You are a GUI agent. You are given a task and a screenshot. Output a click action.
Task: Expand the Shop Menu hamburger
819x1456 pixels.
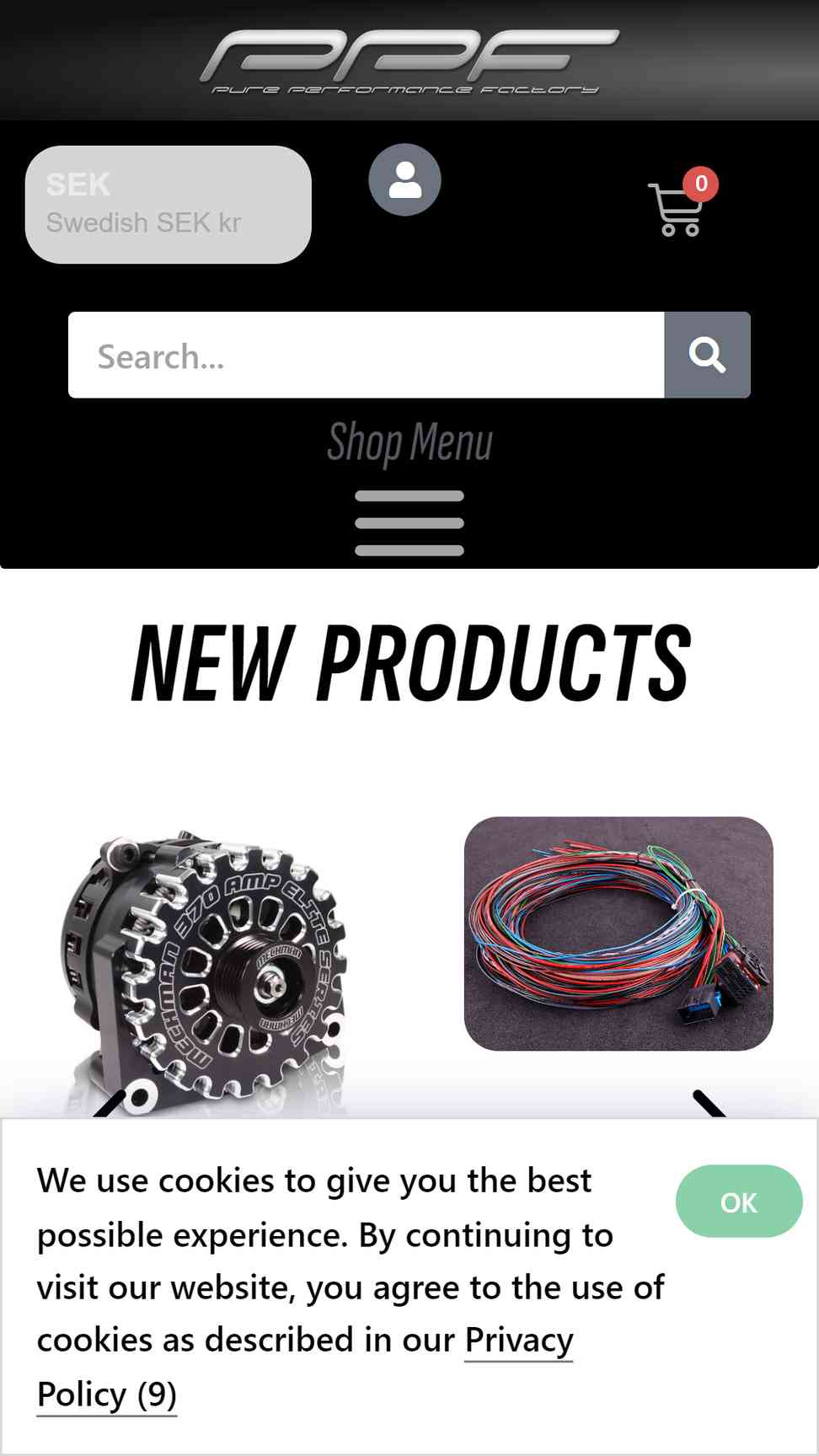(x=409, y=522)
